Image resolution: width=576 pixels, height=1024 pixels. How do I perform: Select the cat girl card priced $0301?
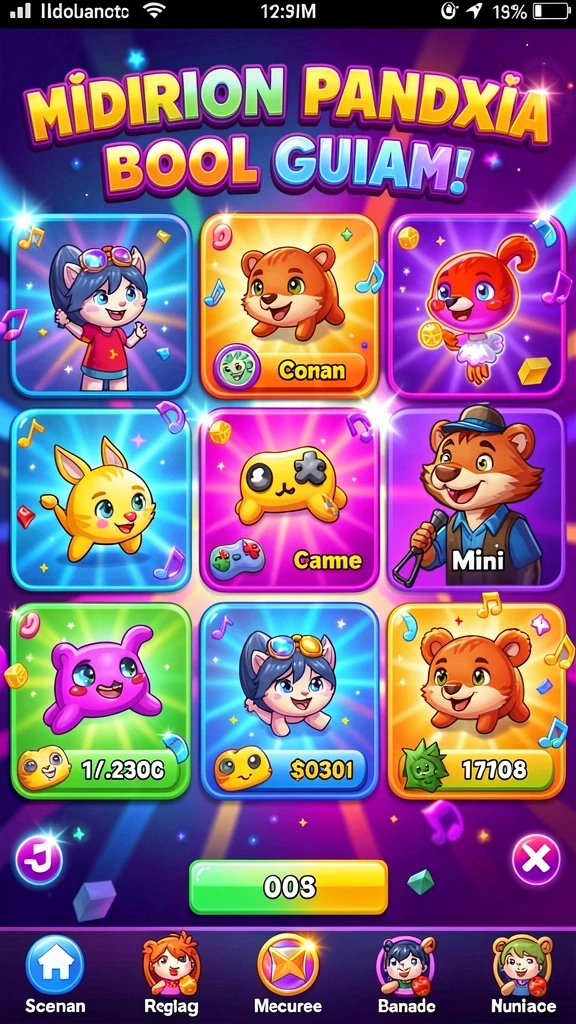(x=290, y=701)
